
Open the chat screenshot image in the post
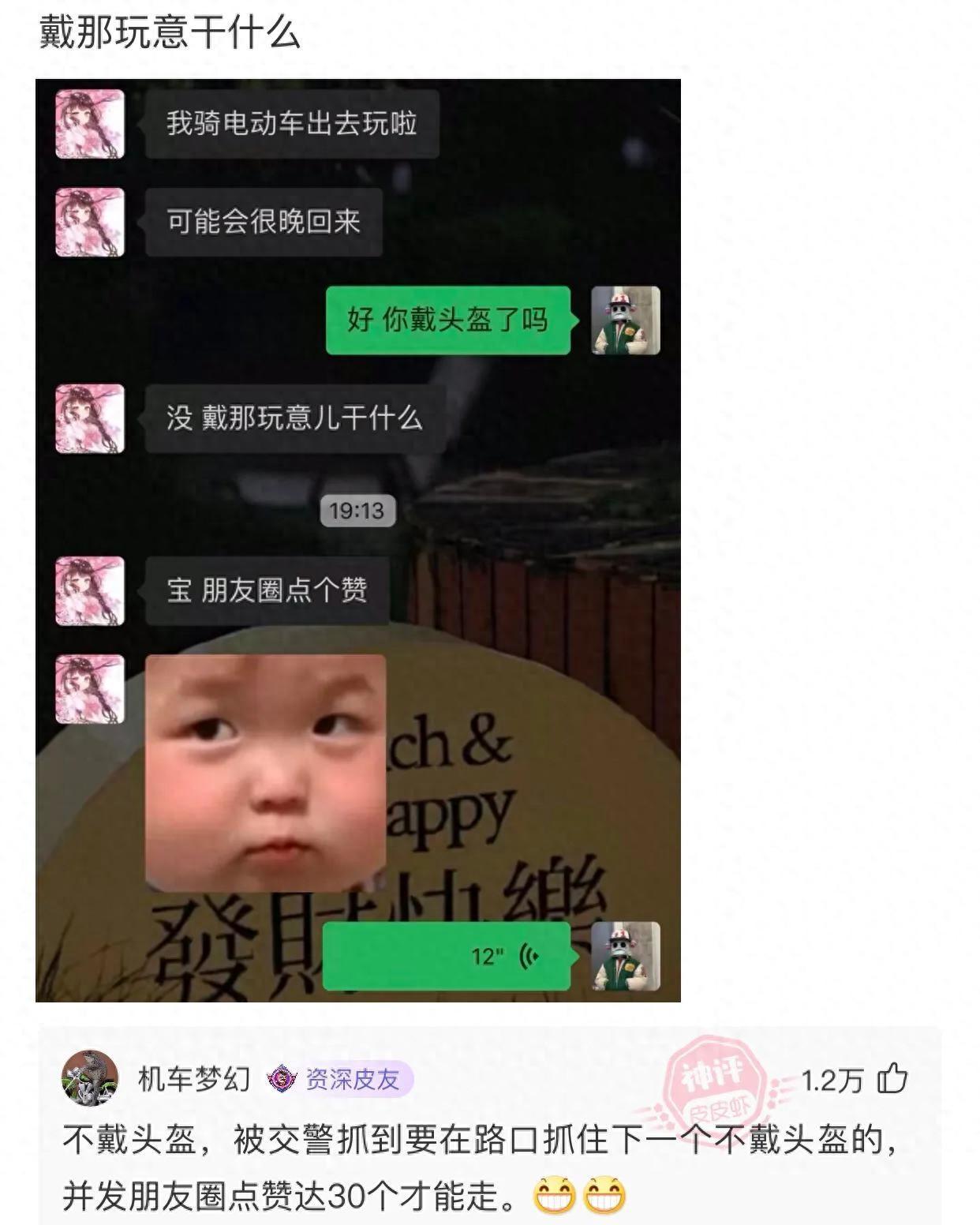pyautogui.click(x=357, y=540)
